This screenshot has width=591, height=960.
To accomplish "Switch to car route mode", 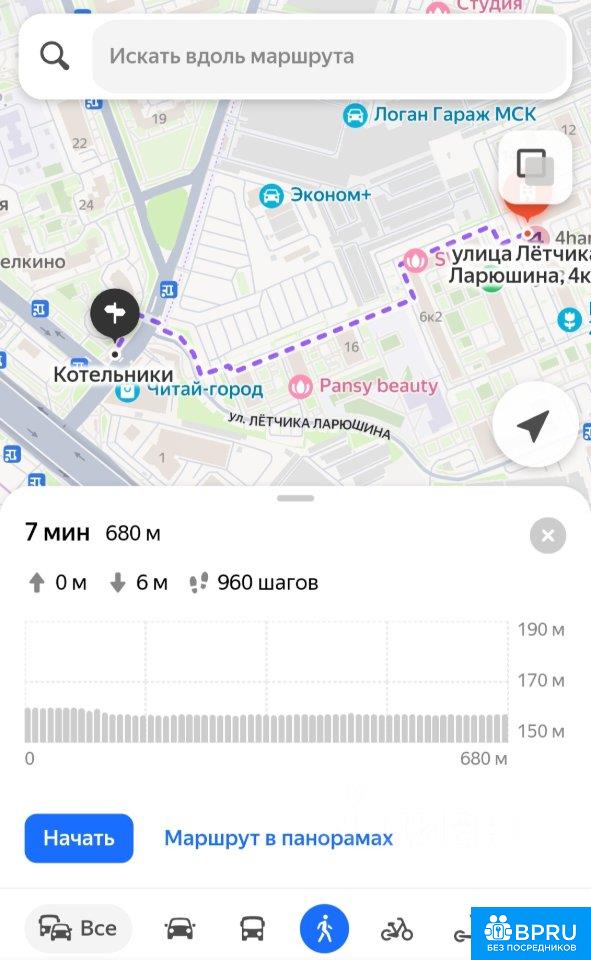I will pos(179,929).
